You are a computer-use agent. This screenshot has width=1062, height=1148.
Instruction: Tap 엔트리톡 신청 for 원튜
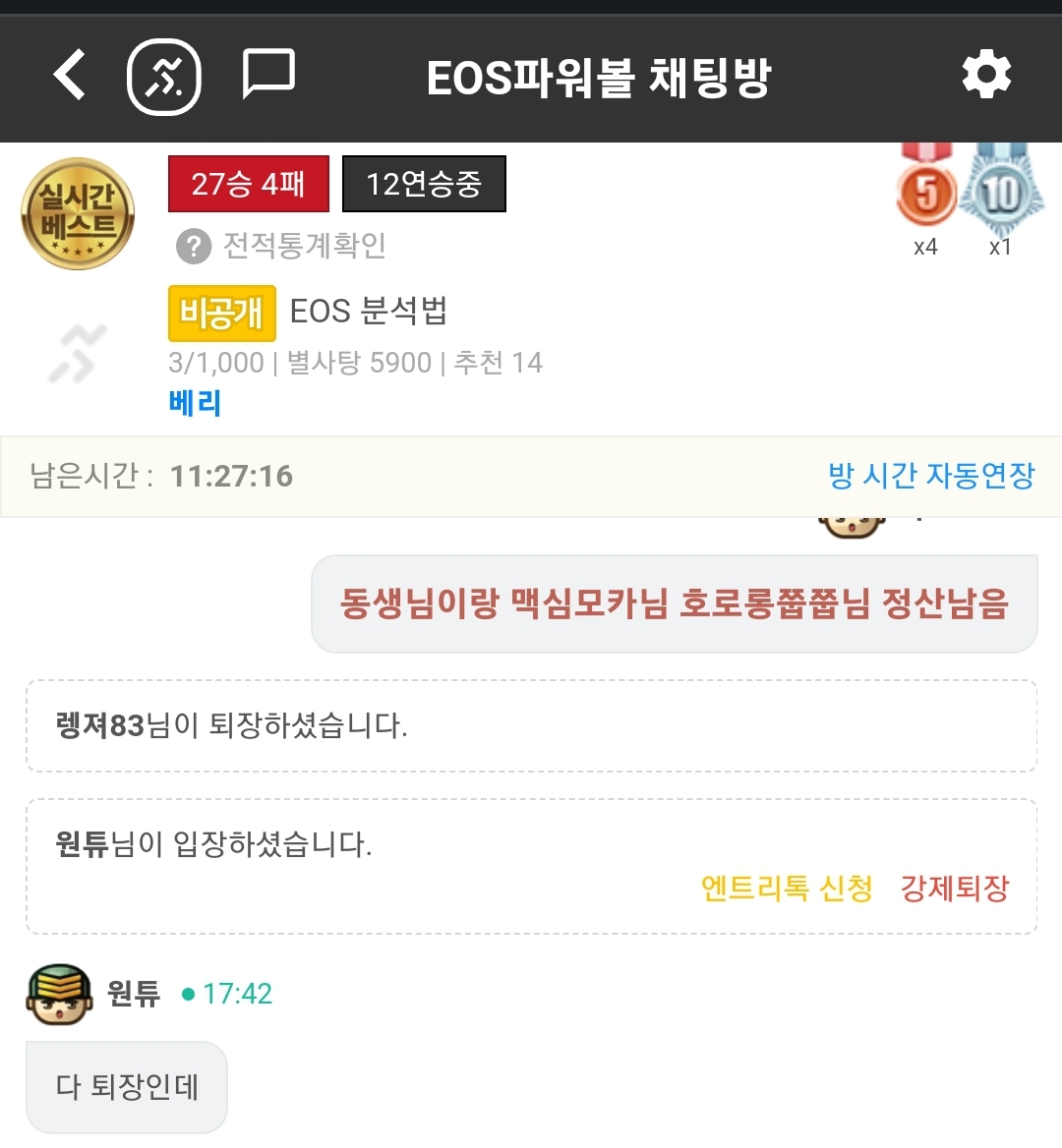[x=787, y=889]
